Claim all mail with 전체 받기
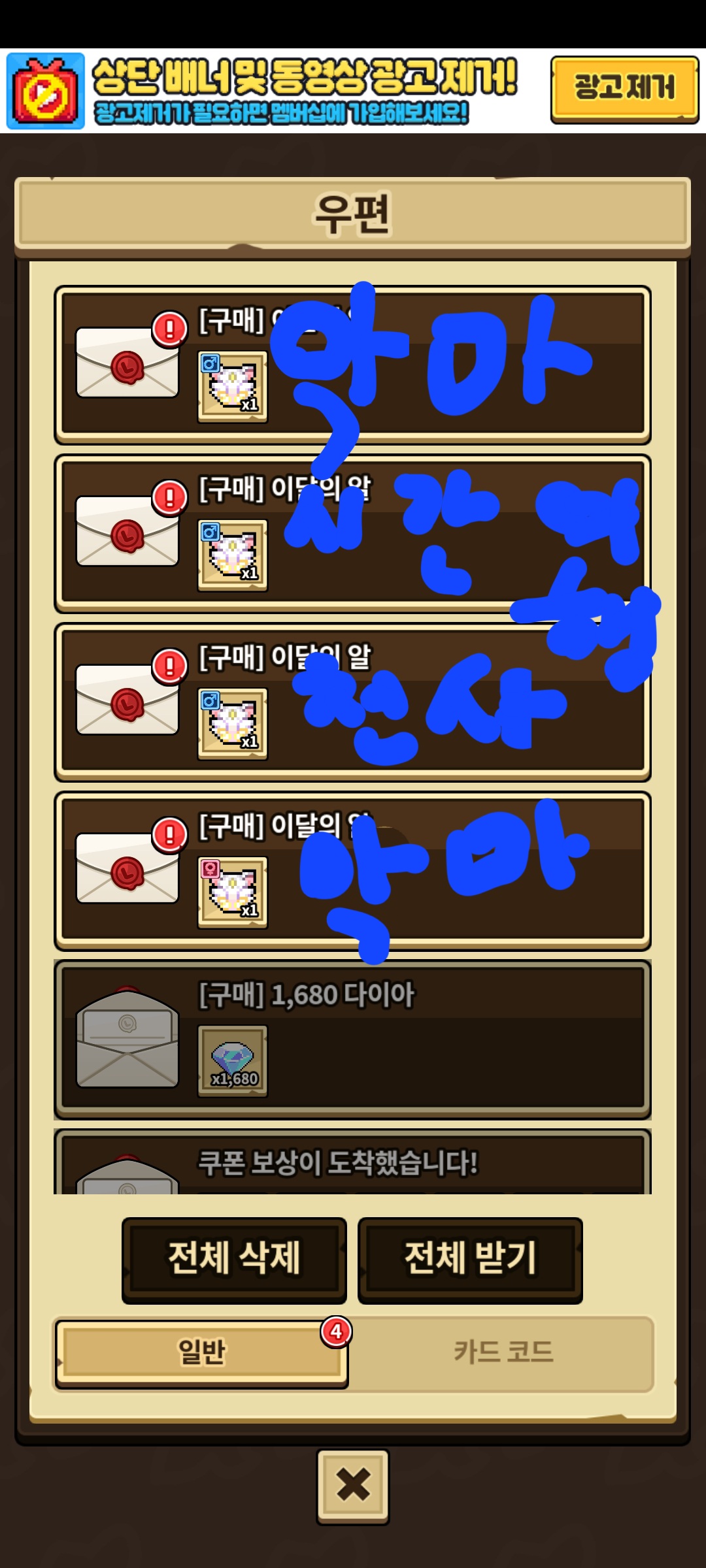Screen dimensions: 706x1568 pyautogui.click(x=470, y=1259)
